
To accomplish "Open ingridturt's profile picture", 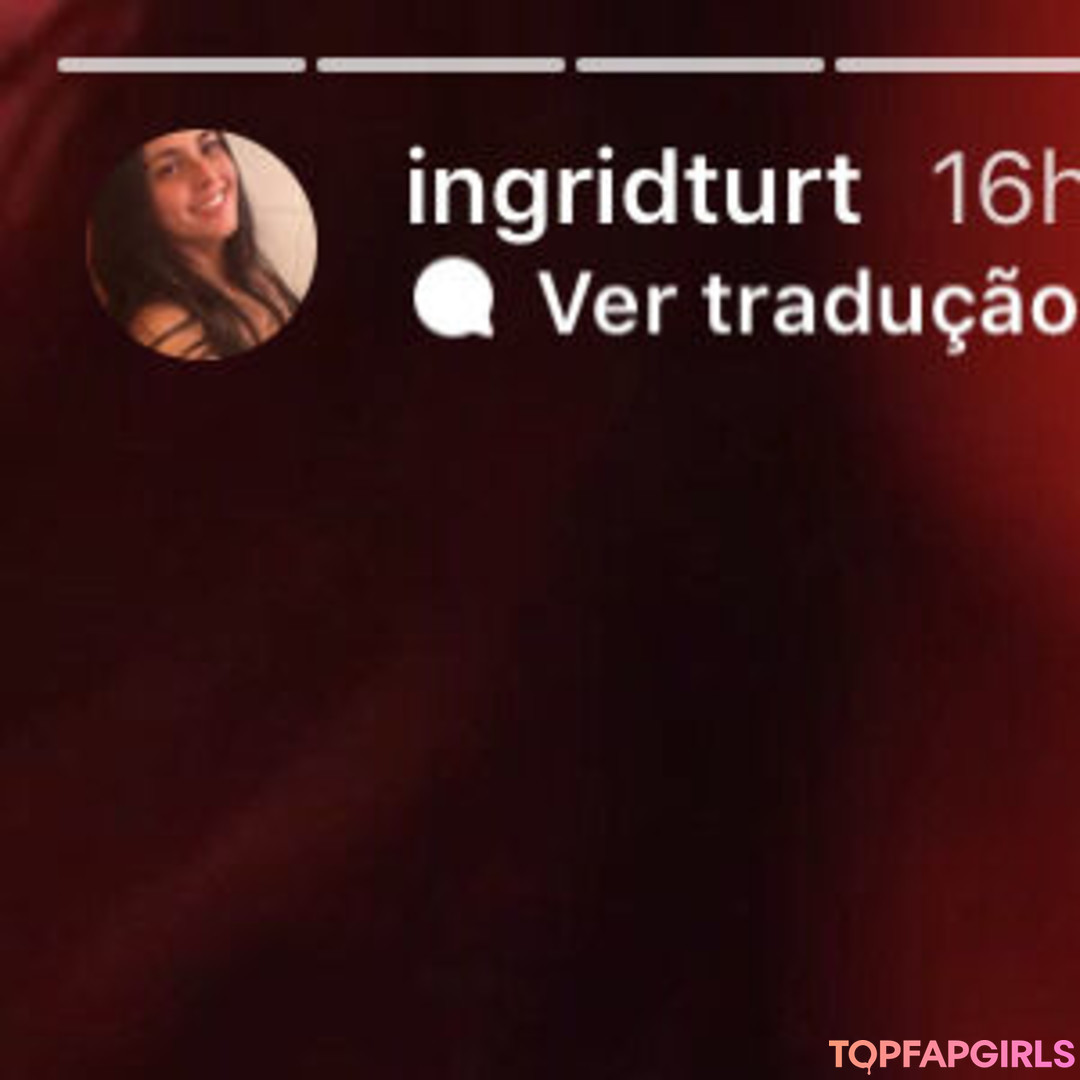I will tap(203, 244).
